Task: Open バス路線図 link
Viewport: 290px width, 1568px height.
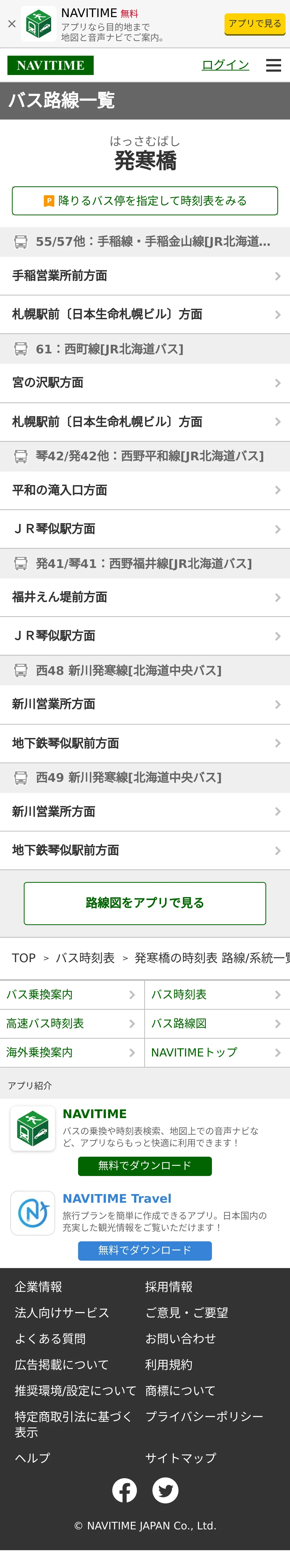Action: 216,1023
